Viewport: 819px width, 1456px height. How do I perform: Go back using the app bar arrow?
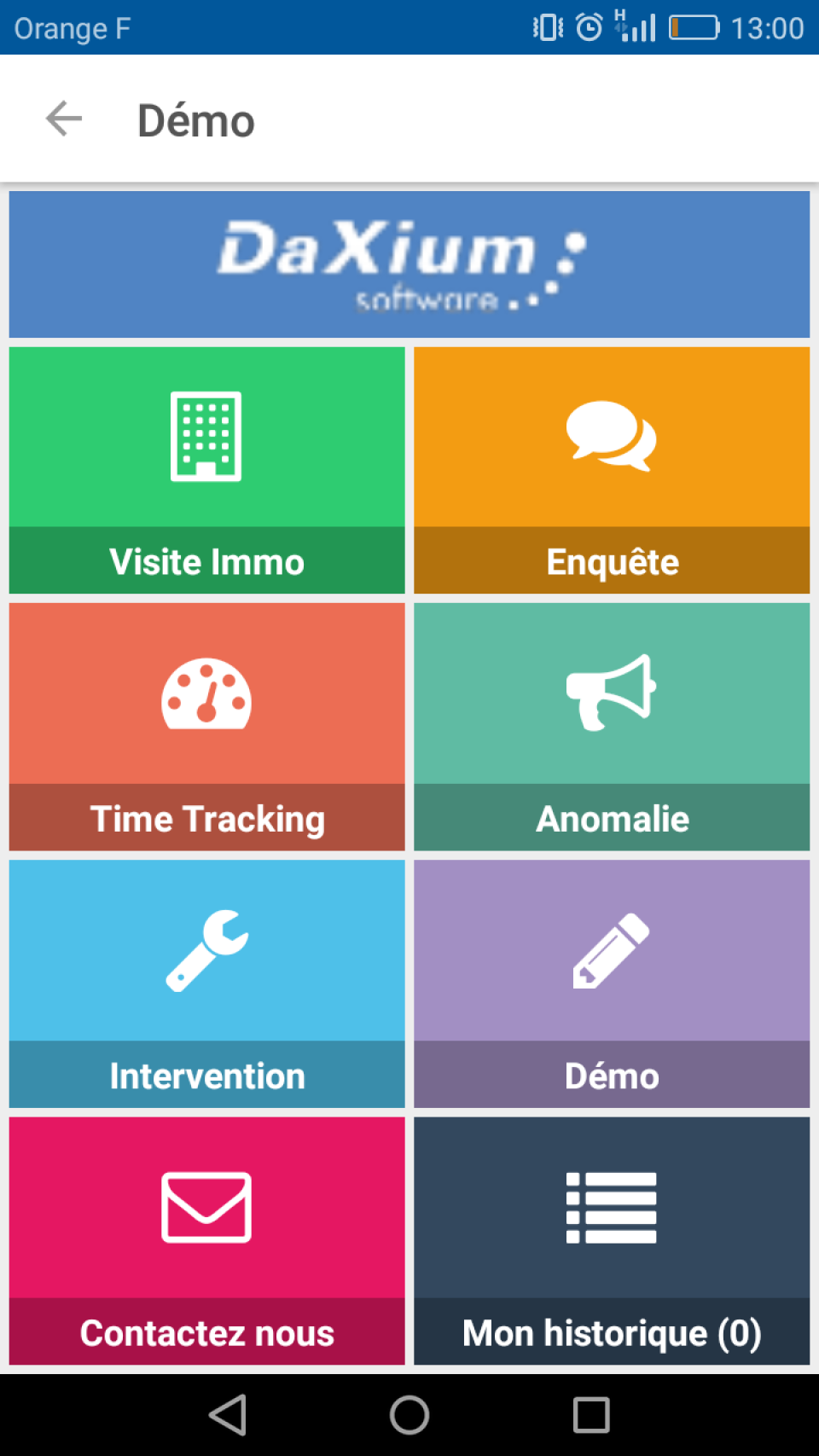coord(64,119)
